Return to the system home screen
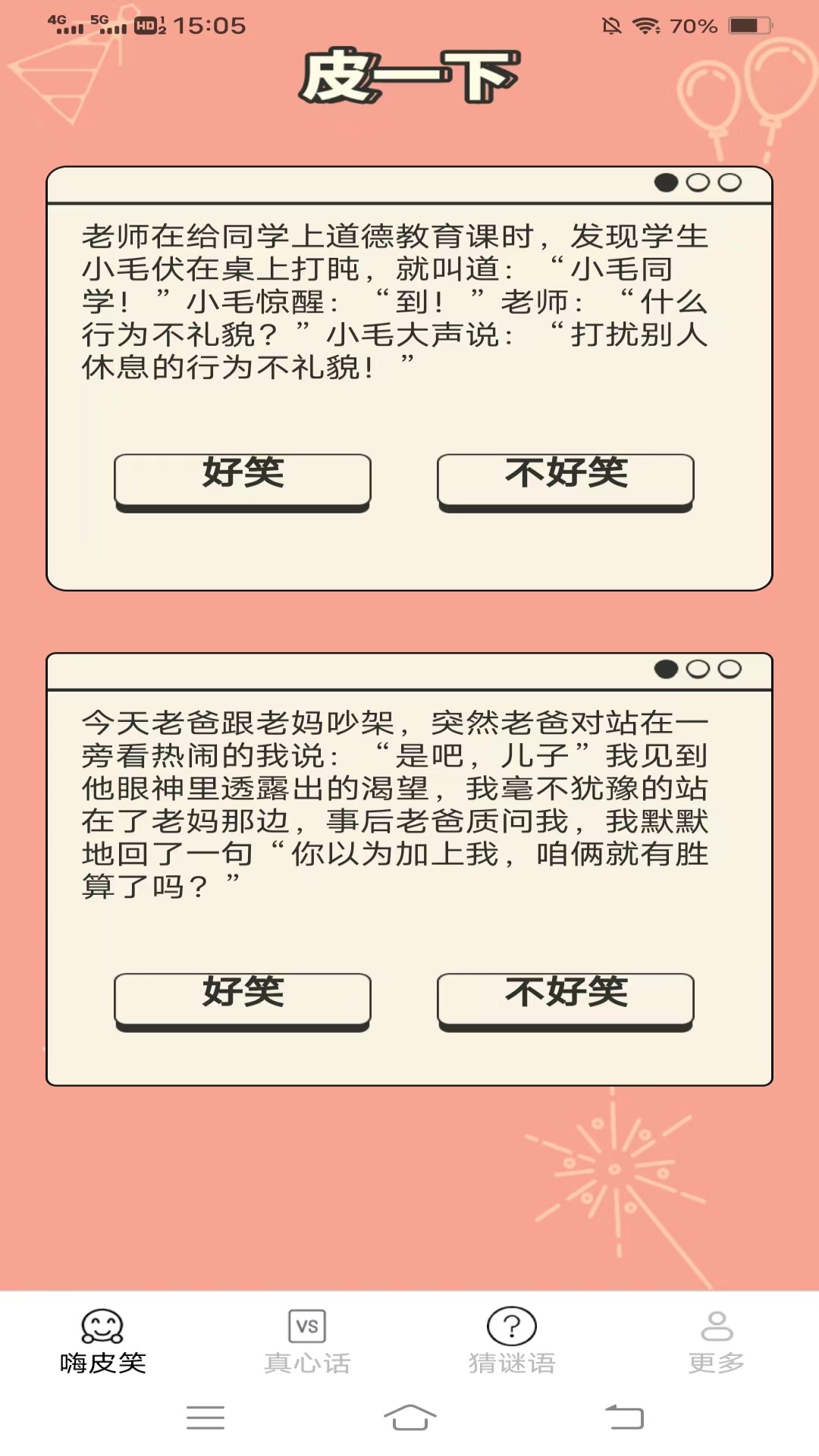The image size is (819, 1456). (409, 1417)
